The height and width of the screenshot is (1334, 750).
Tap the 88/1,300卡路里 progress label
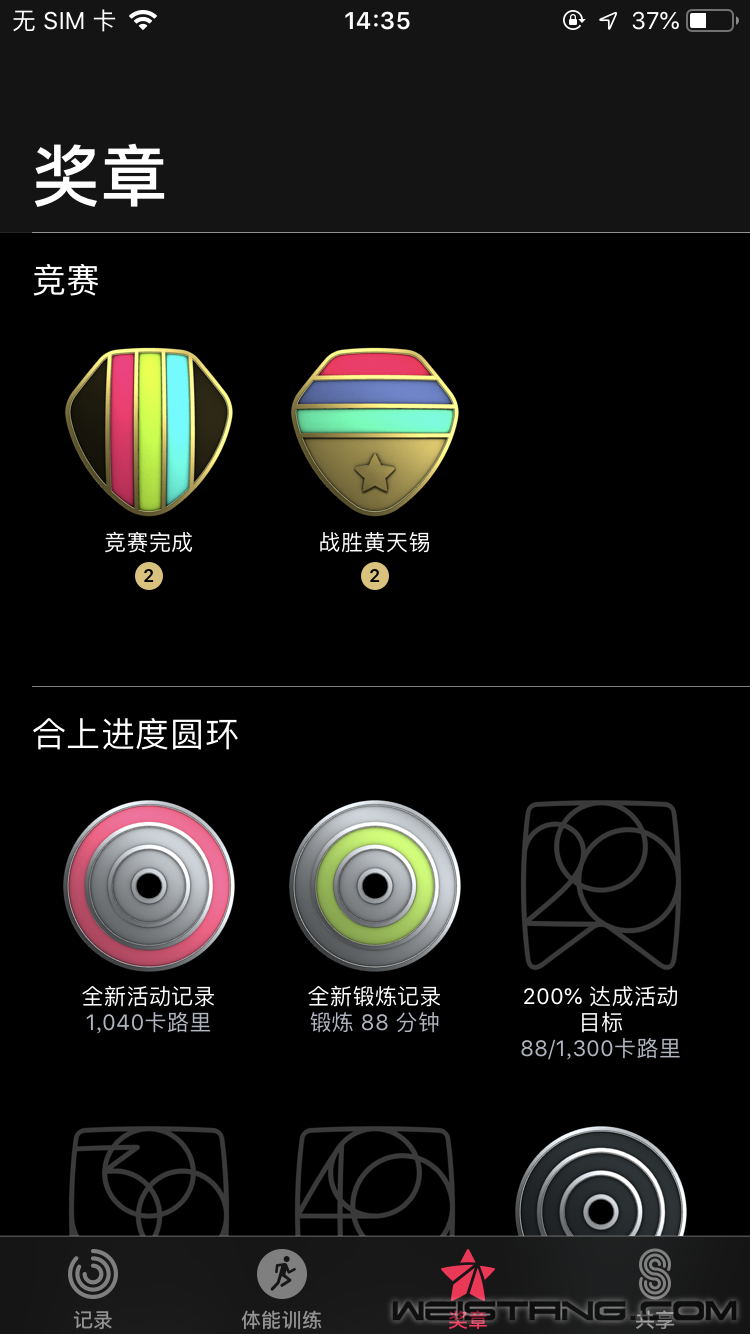pos(601,1050)
